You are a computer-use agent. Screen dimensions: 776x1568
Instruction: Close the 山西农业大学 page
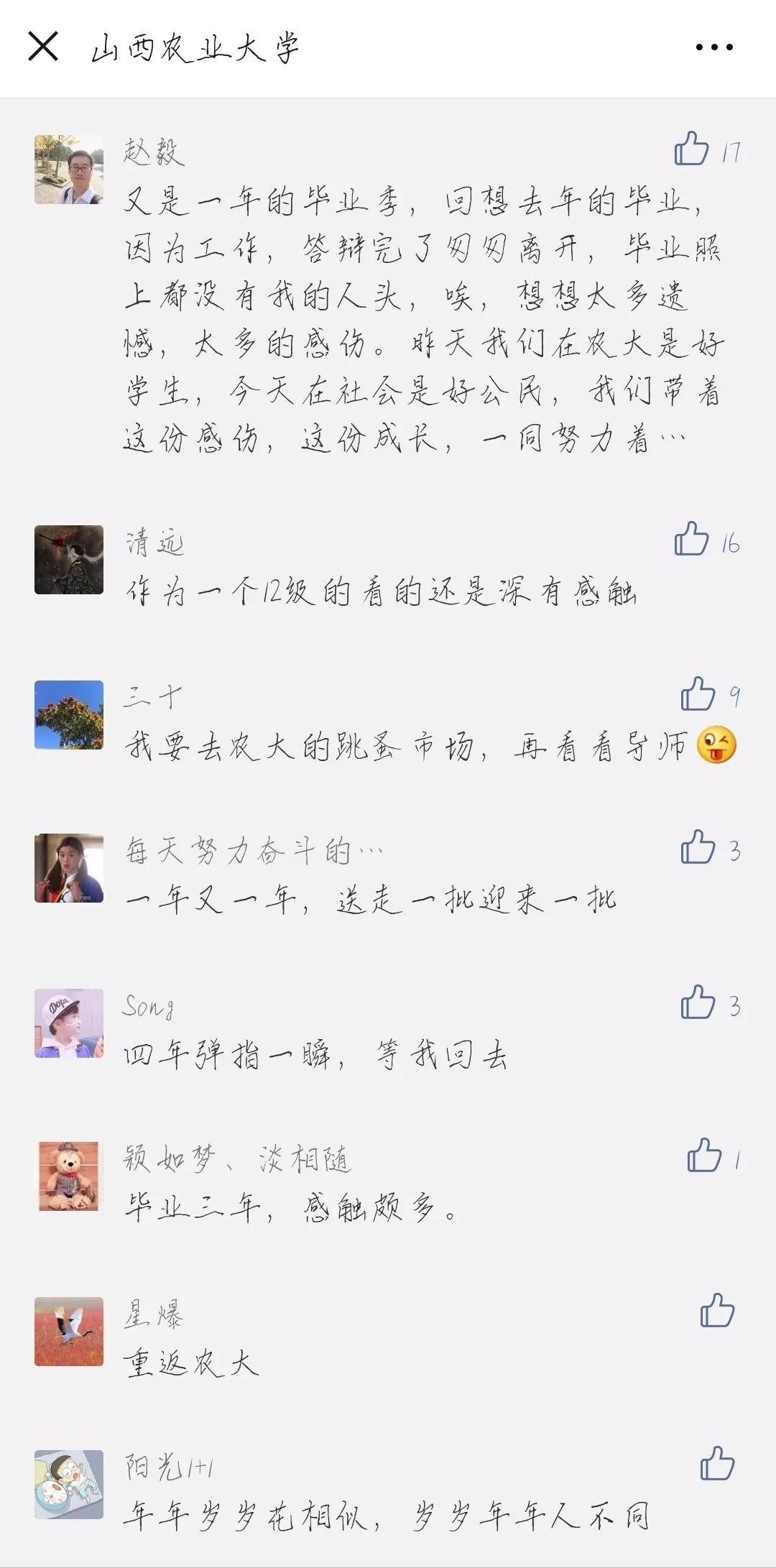tap(43, 47)
